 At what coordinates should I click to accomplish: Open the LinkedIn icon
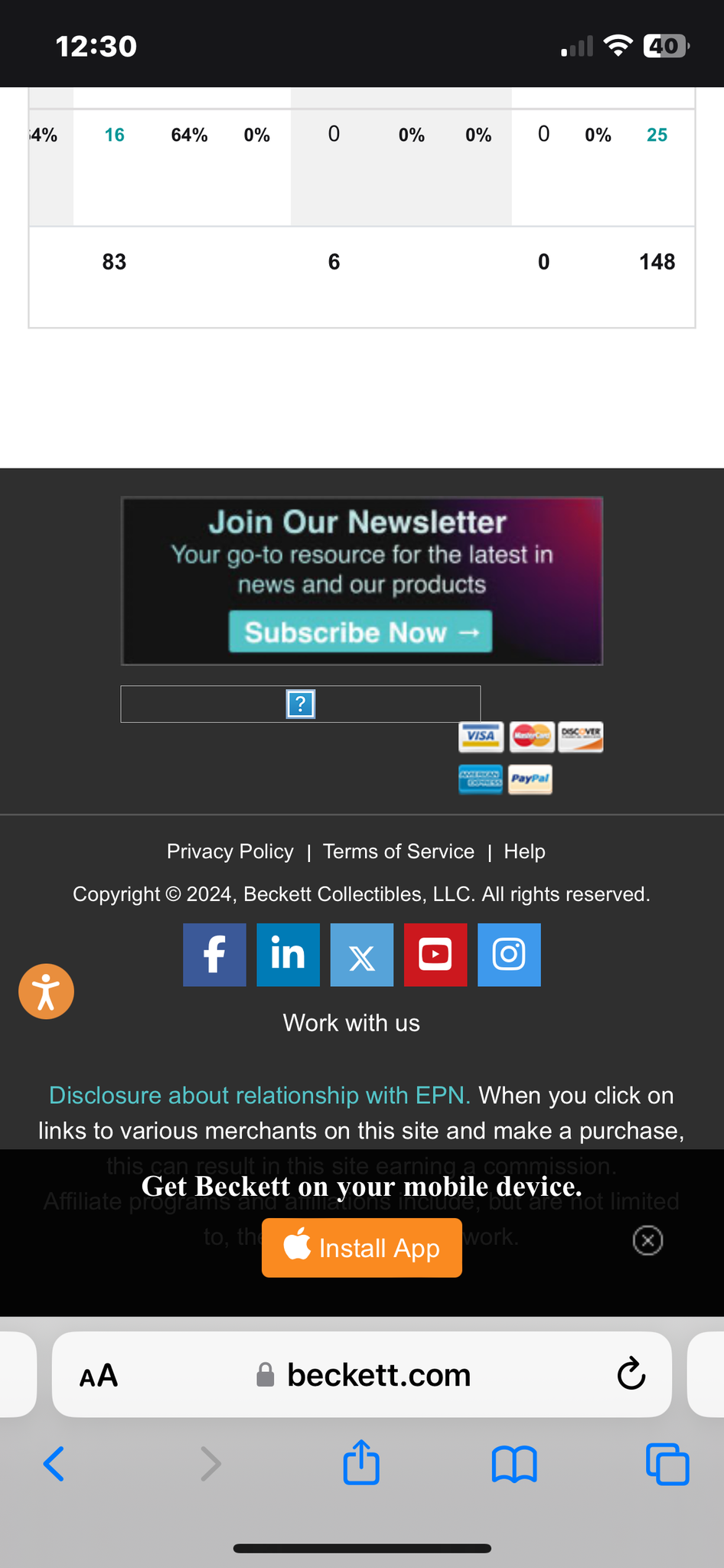coord(288,955)
